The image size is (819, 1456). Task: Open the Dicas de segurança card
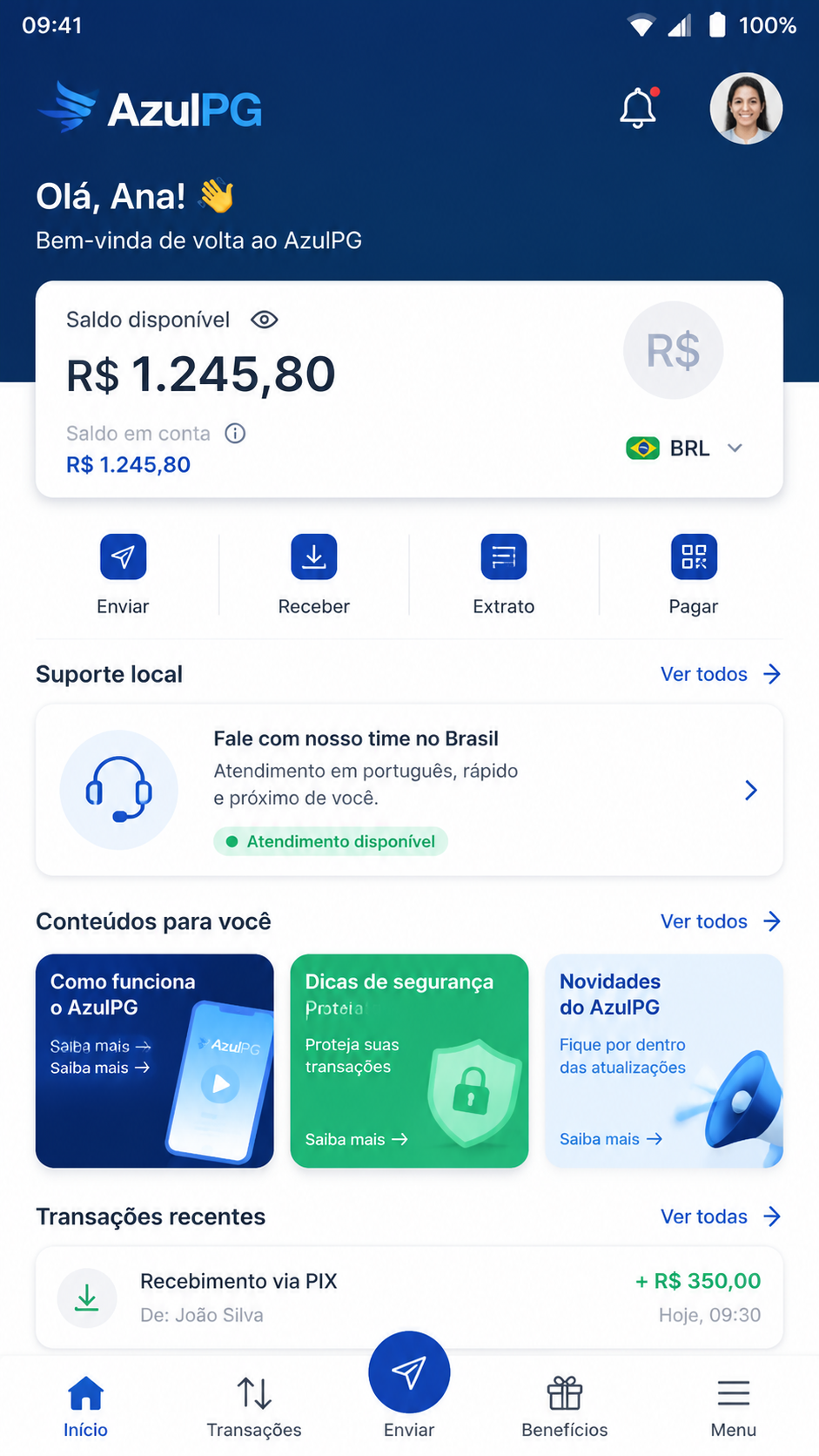pos(409,1061)
